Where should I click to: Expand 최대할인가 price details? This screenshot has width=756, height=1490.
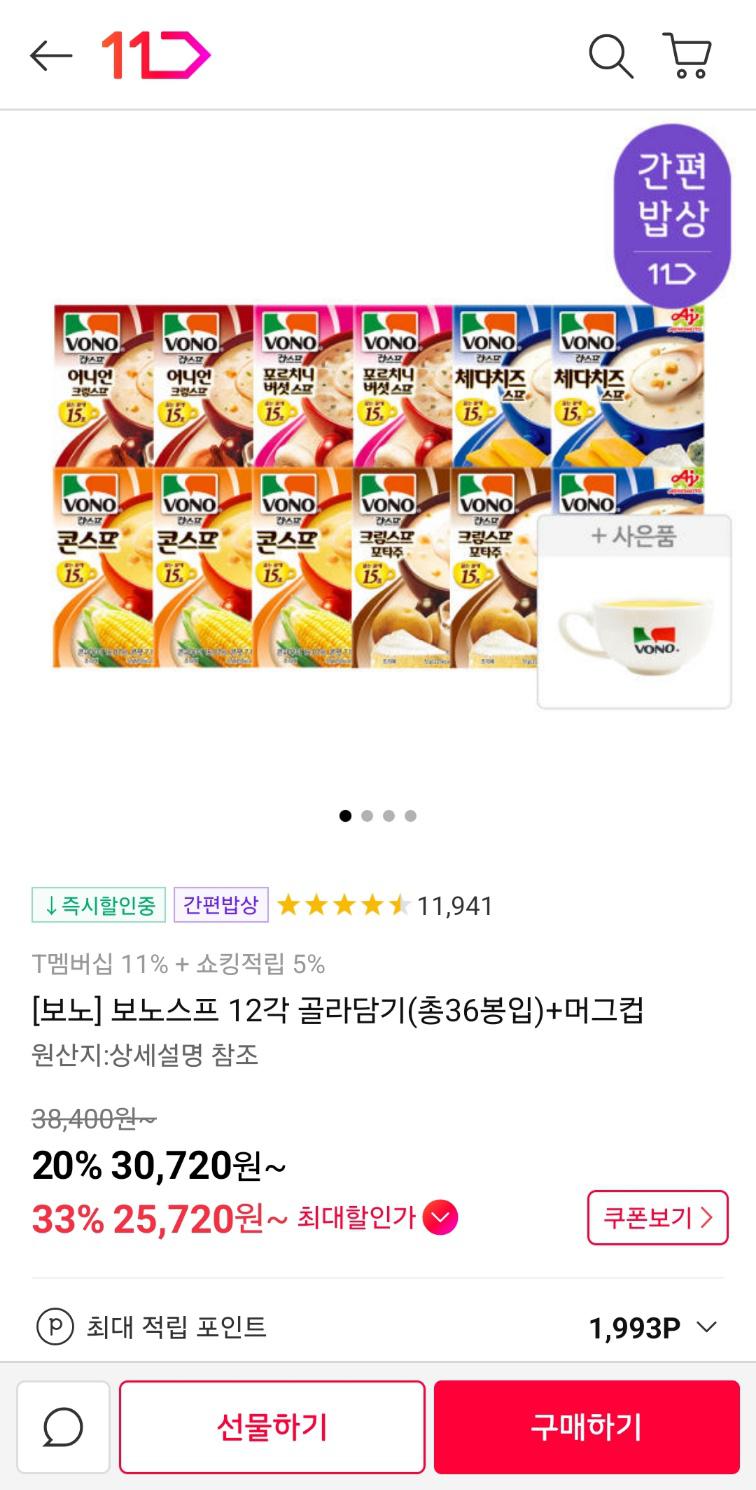(440, 1218)
